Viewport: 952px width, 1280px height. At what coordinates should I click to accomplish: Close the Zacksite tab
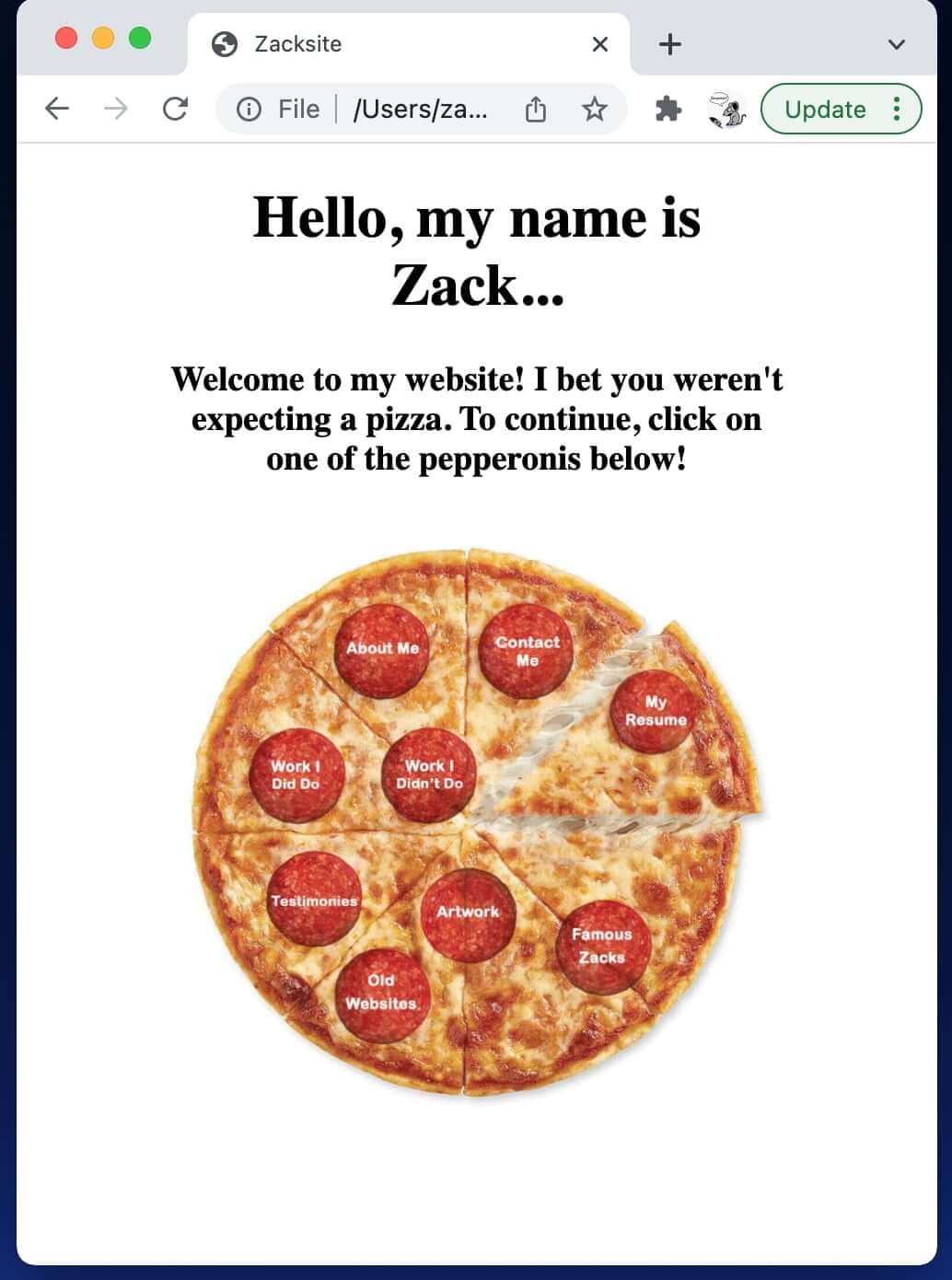pyautogui.click(x=600, y=44)
